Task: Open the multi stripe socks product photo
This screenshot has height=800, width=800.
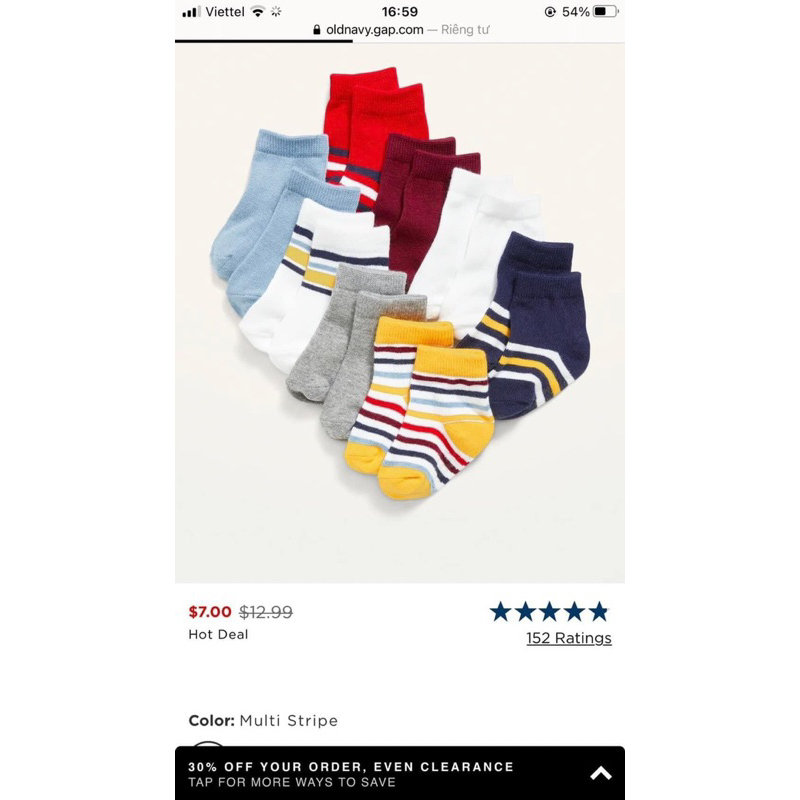Action: [400, 300]
